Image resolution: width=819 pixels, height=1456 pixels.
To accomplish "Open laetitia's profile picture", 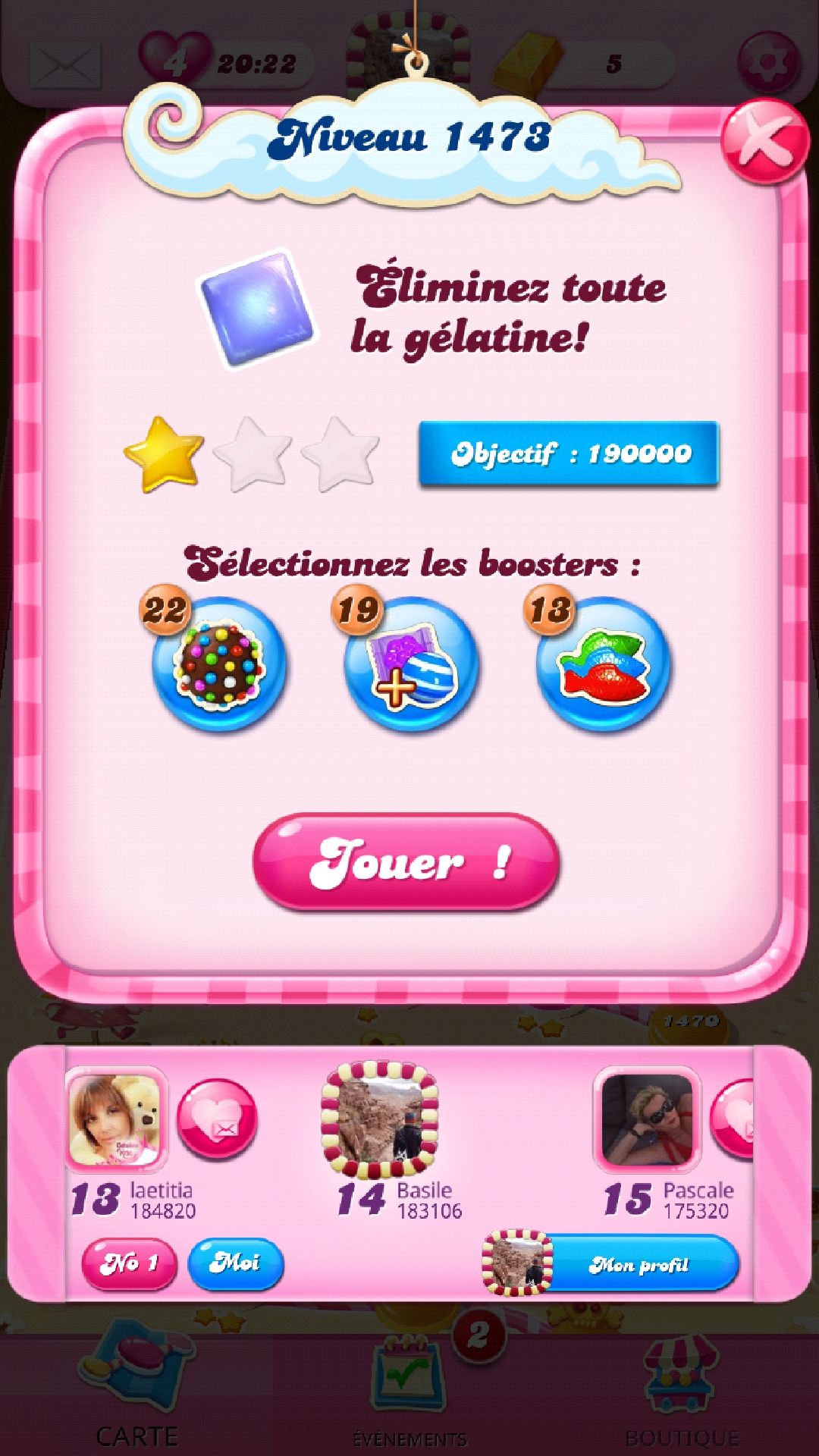I will (115, 1119).
